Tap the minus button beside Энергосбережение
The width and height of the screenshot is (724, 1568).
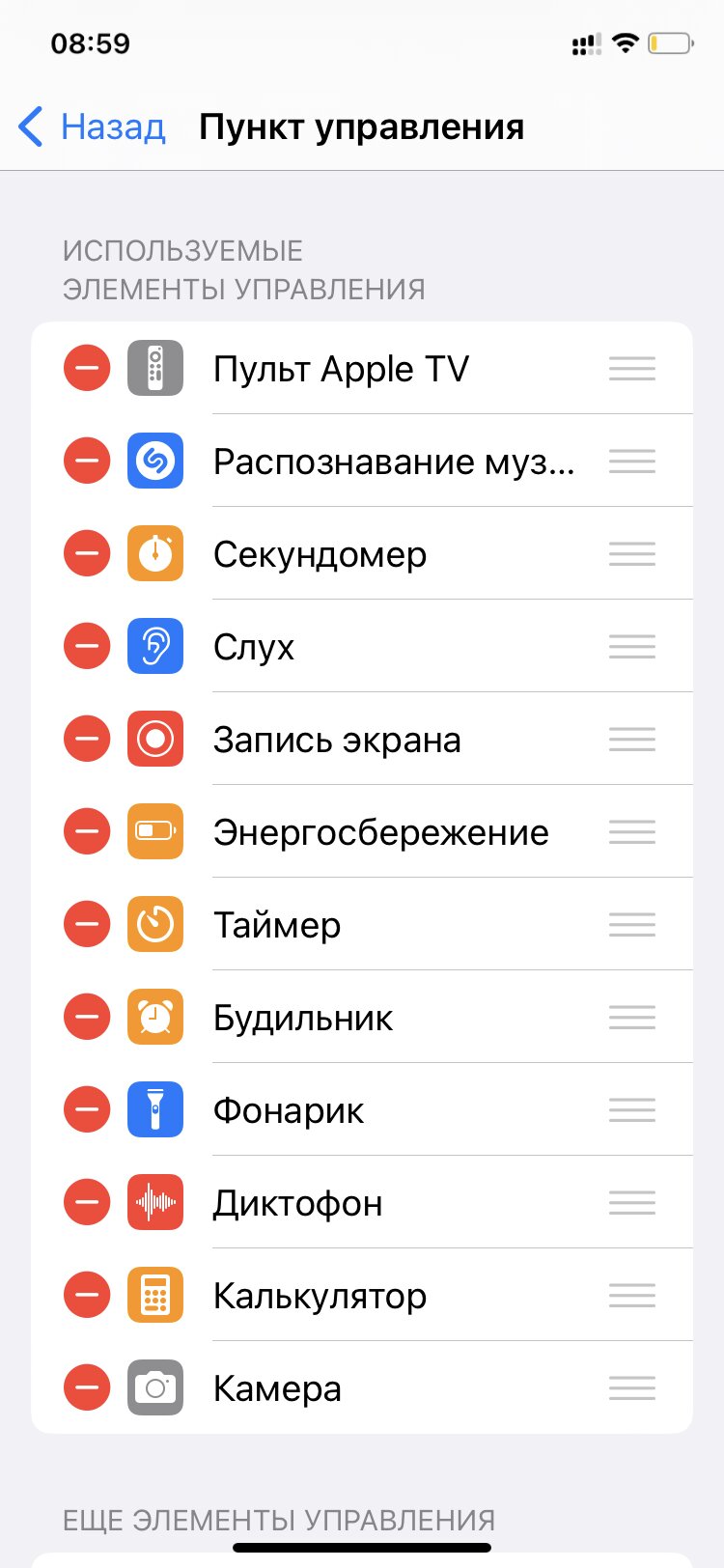[x=87, y=831]
